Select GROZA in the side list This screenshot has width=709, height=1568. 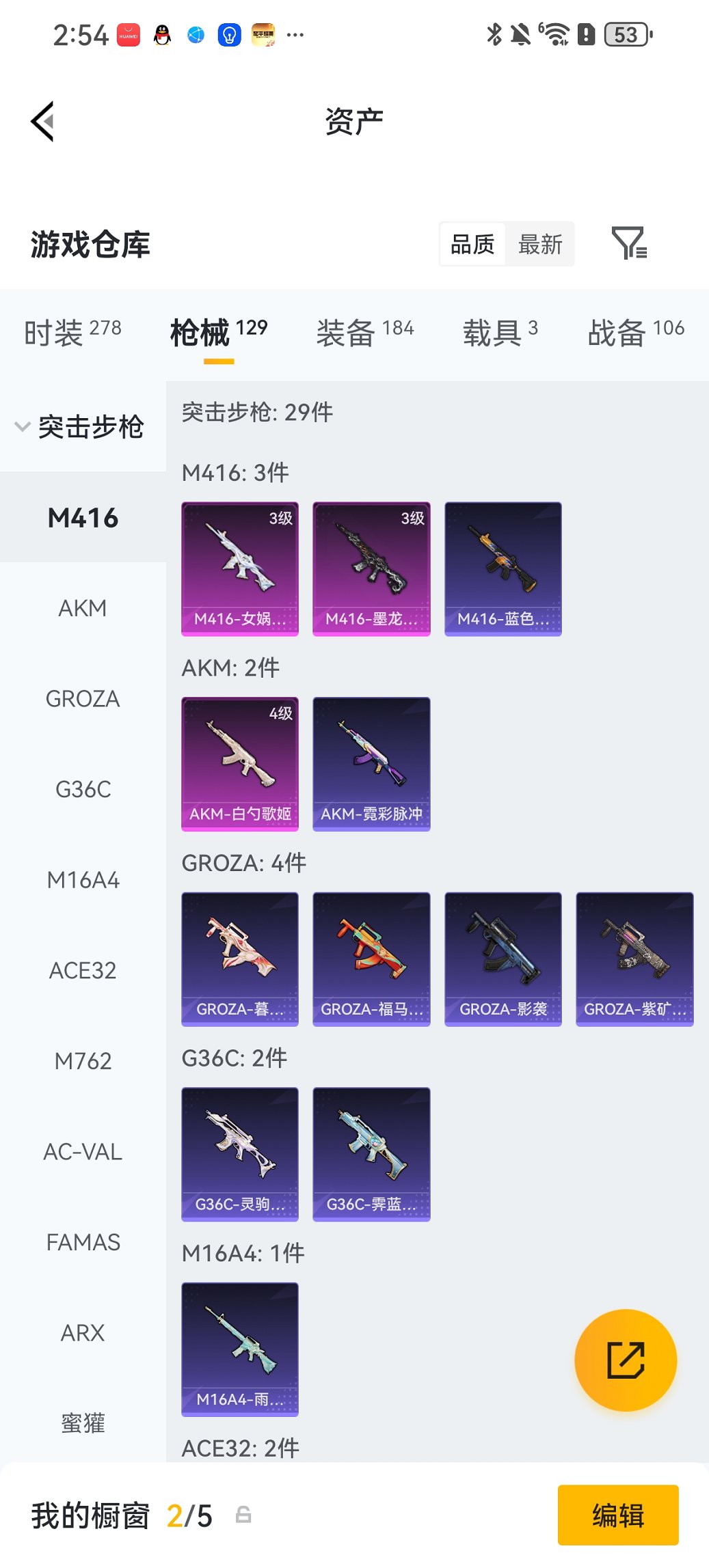pos(83,699)
